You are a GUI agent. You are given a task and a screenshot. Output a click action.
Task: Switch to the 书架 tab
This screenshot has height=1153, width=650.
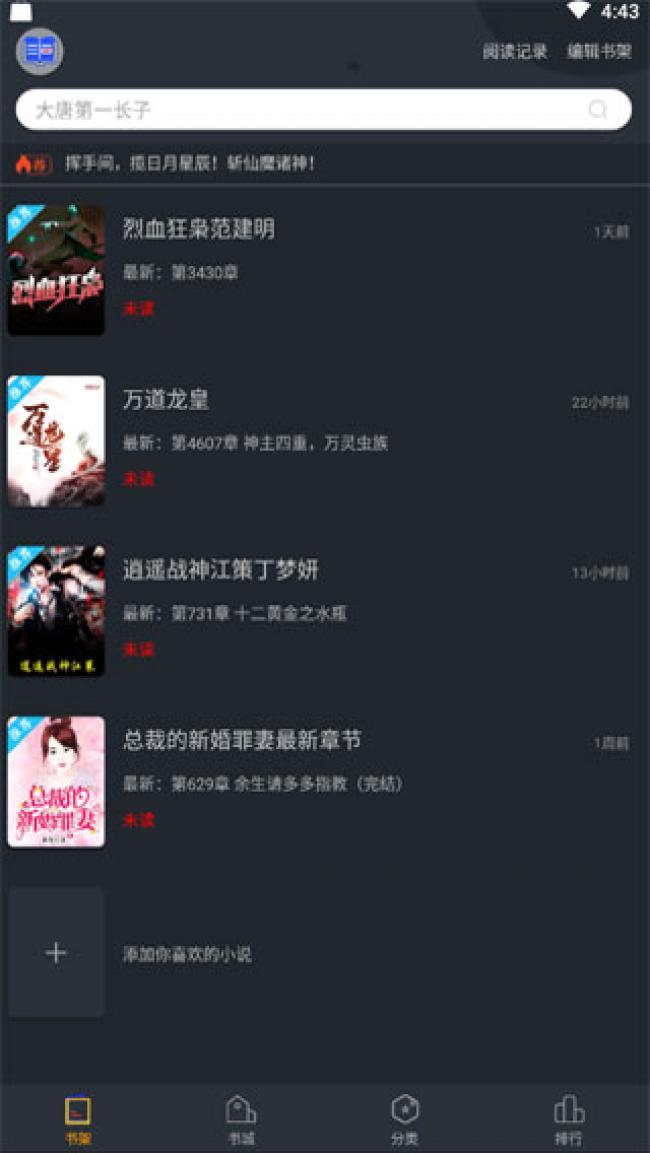pyautogui.click(x=78, y=1120)
